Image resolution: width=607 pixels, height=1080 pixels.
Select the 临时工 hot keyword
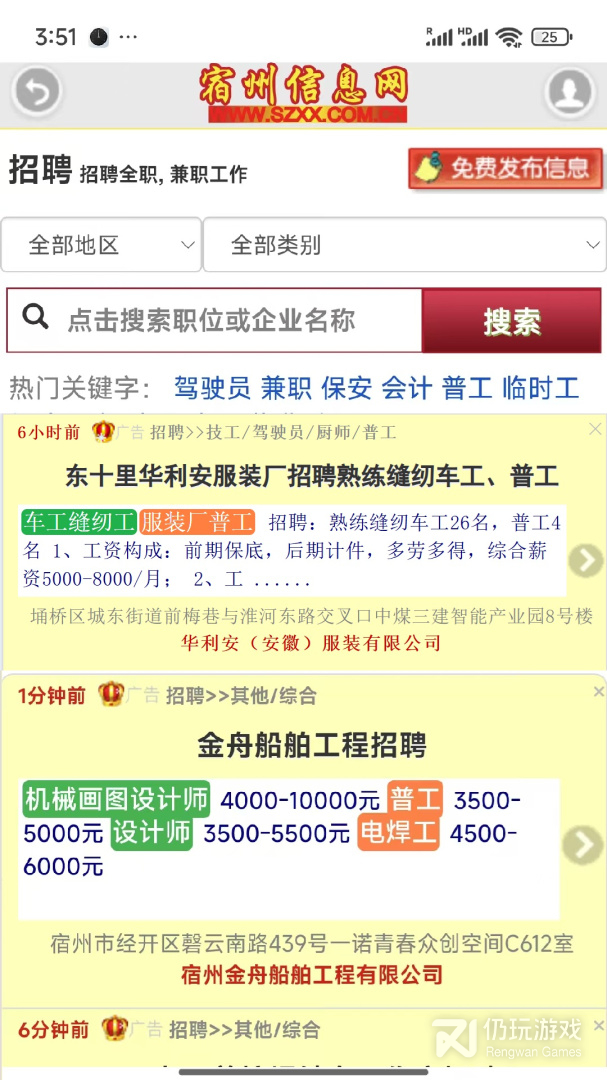pyautogui.click(x=540, y=388)
